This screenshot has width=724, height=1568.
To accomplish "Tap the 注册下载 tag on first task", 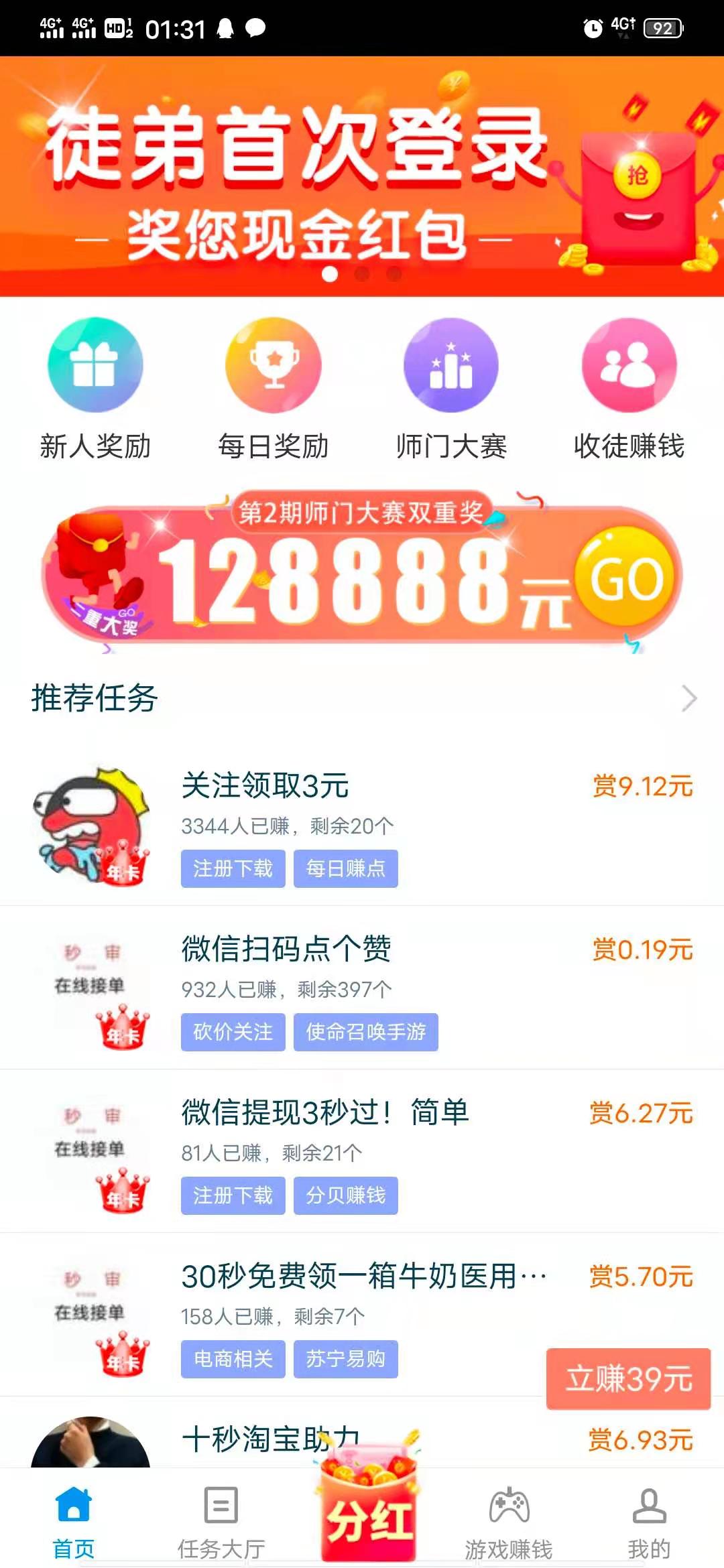I will tap(233, 868).
